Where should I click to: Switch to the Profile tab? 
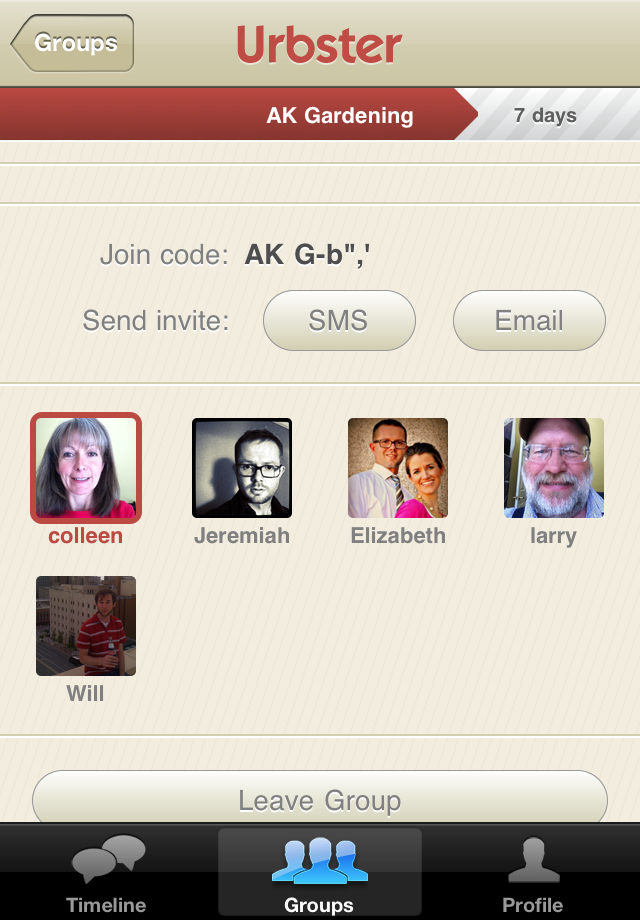532,873
